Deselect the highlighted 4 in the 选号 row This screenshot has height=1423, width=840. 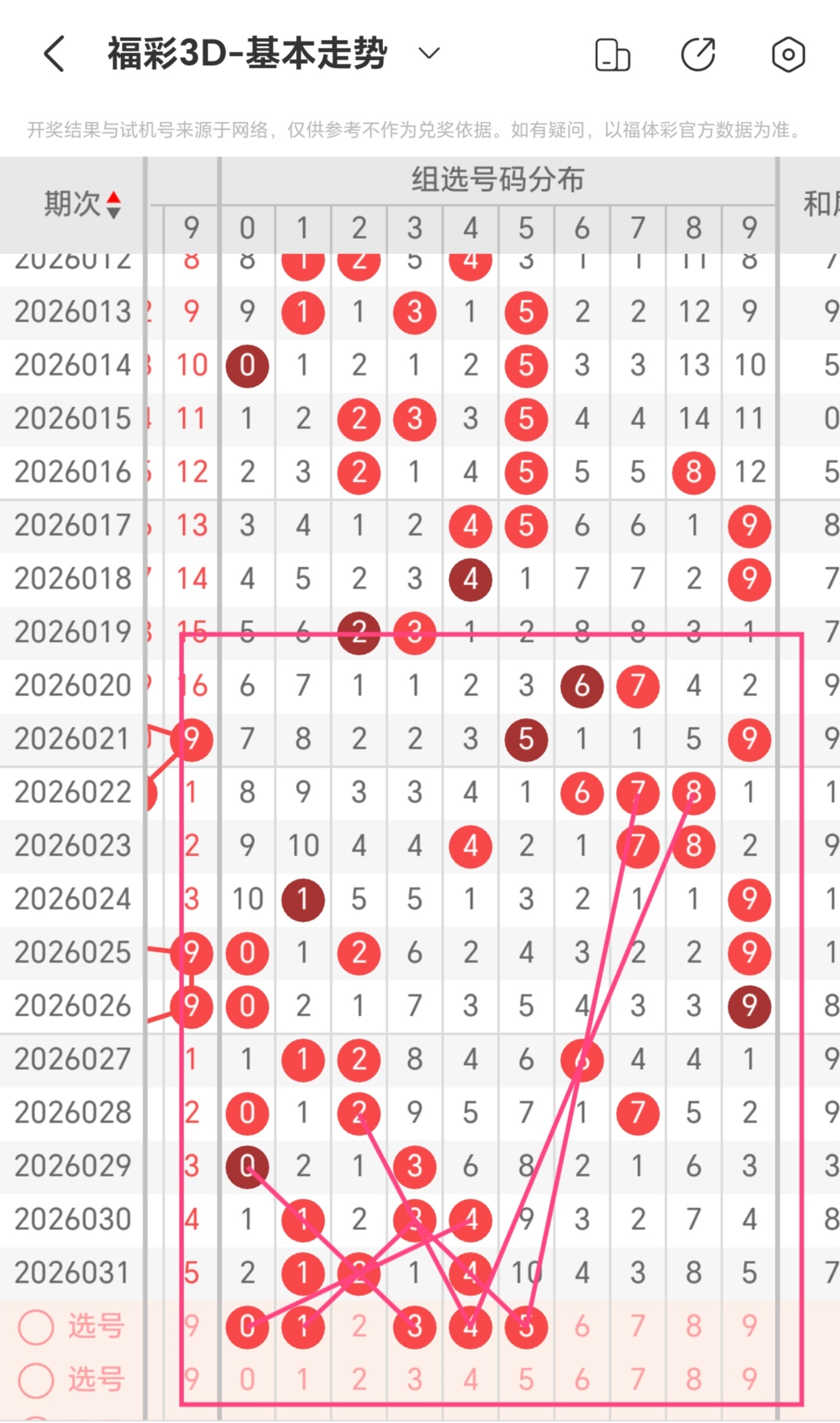pos(471,1327)
